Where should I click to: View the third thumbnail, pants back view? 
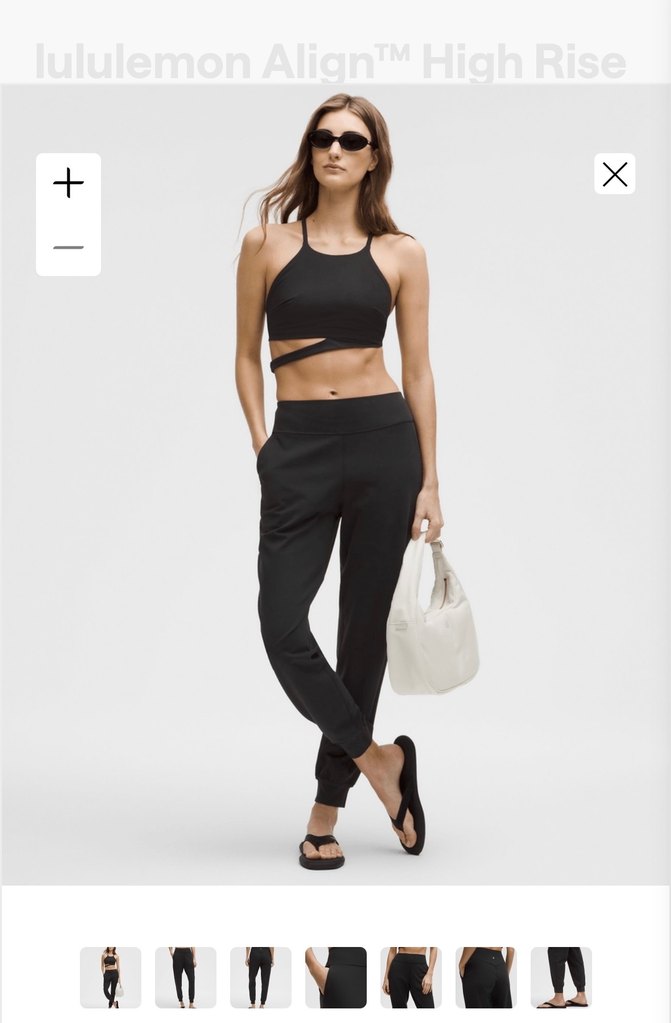click(x=260, y=977)
